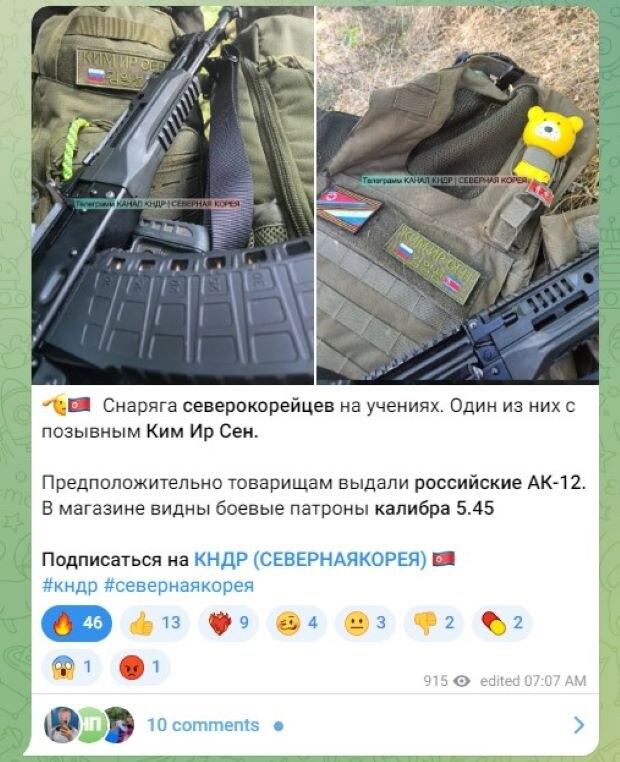Open the right photo with yellow bear toy

[457, 195]
